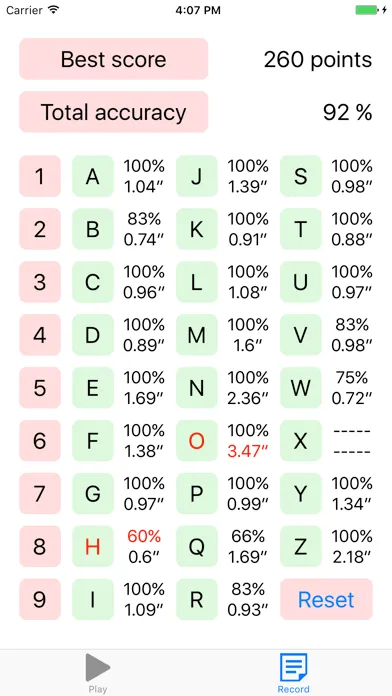Tap the letter Q tile
This screenshot has width=392, height=696.
[197, 546]
